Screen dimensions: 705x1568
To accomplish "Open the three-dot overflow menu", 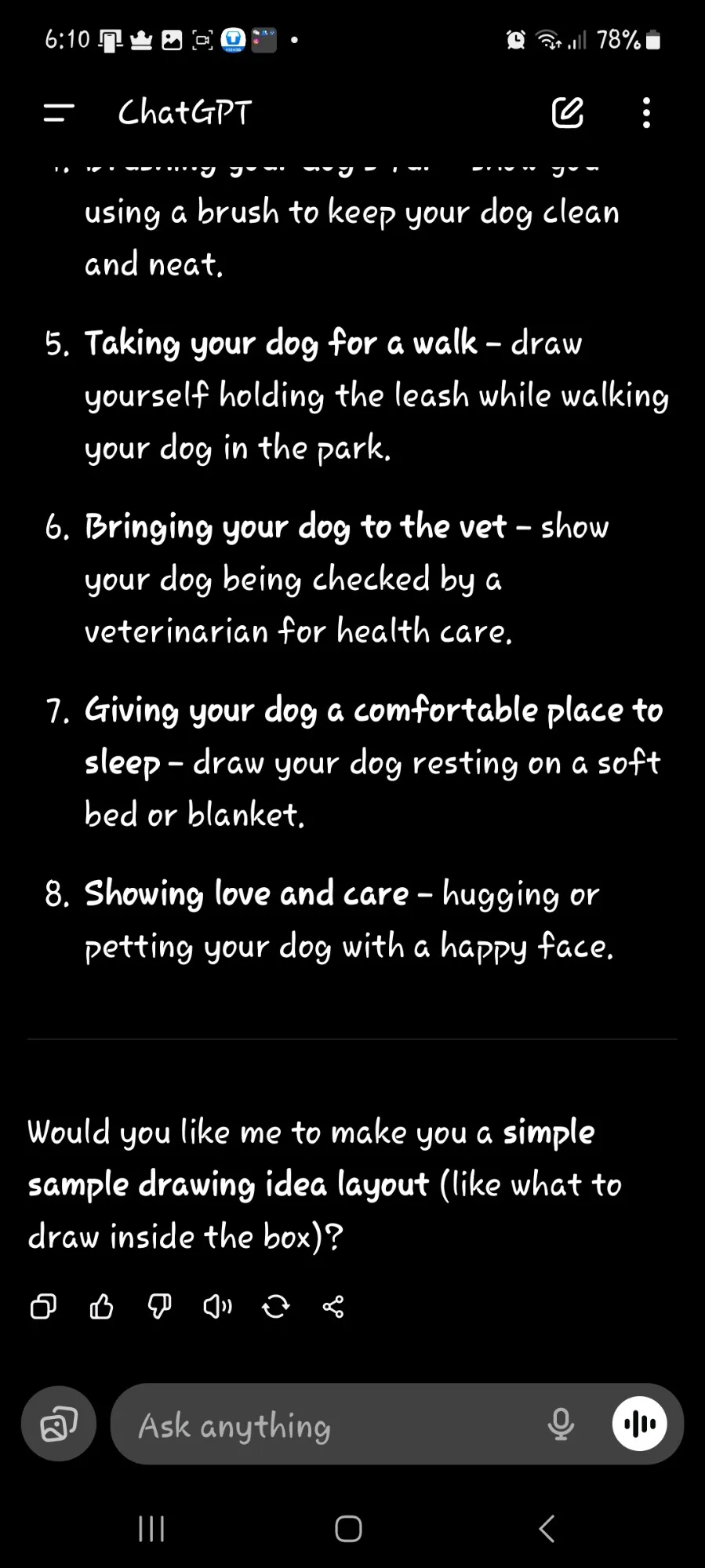I will (x=646, y=113).
